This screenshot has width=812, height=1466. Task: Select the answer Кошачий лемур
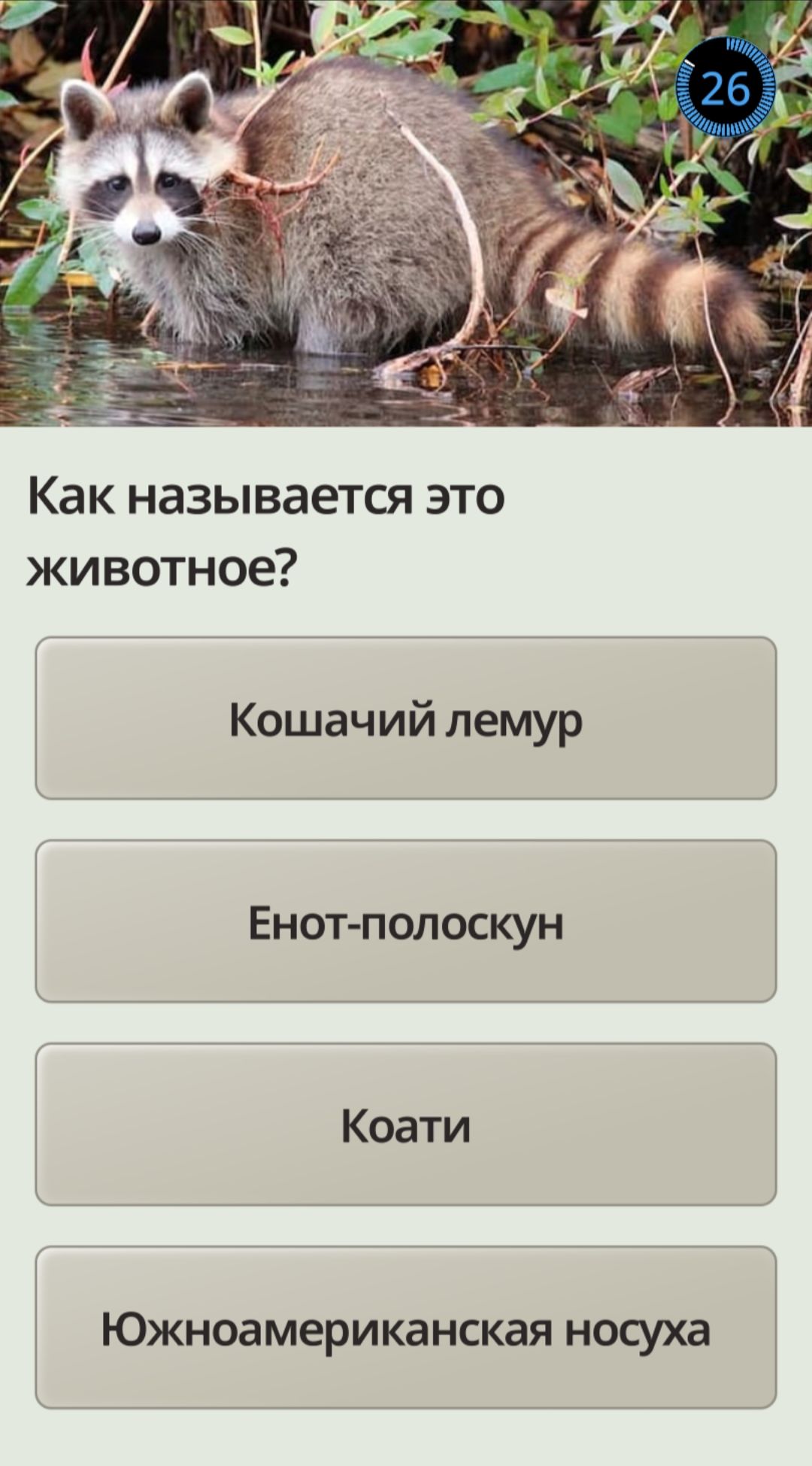406,718
